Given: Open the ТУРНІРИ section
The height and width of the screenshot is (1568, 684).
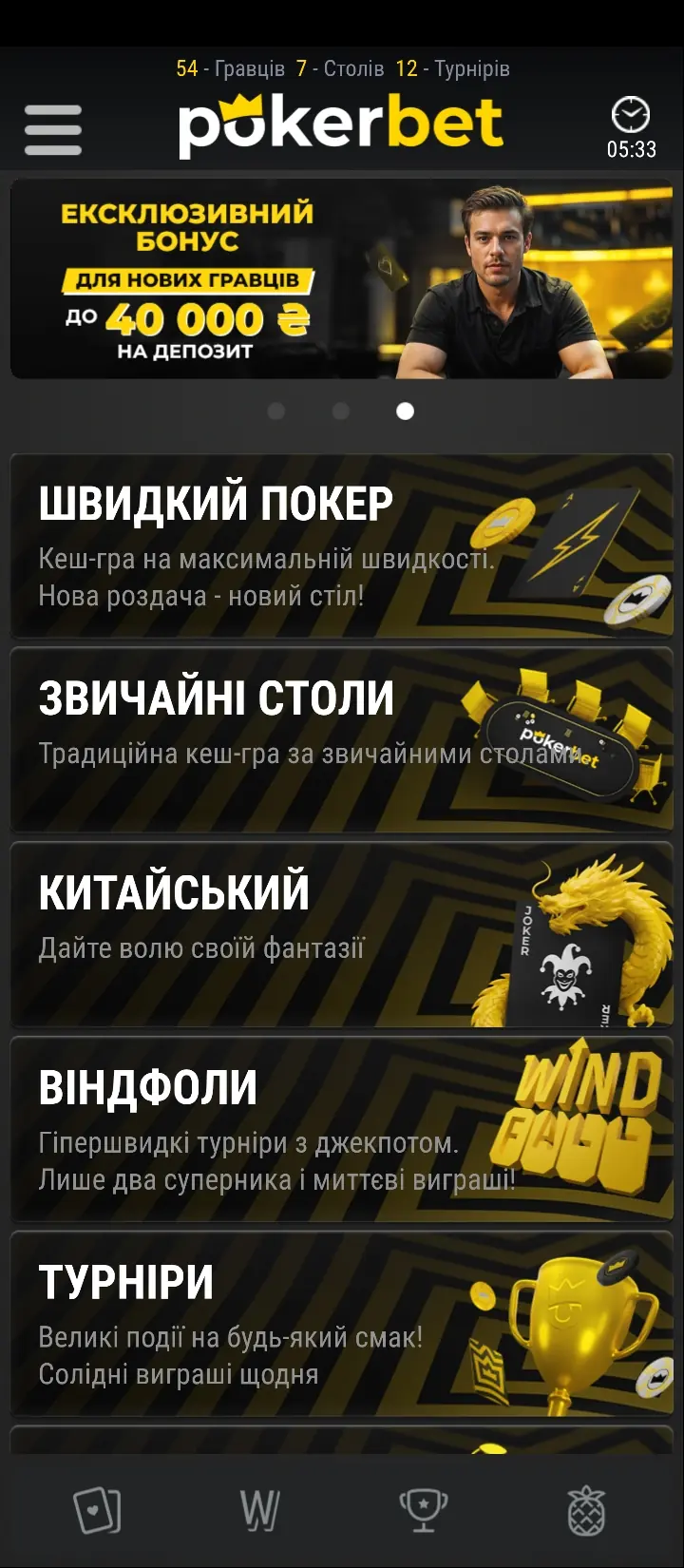Looking at the screenshot, I should (342, 1325).
